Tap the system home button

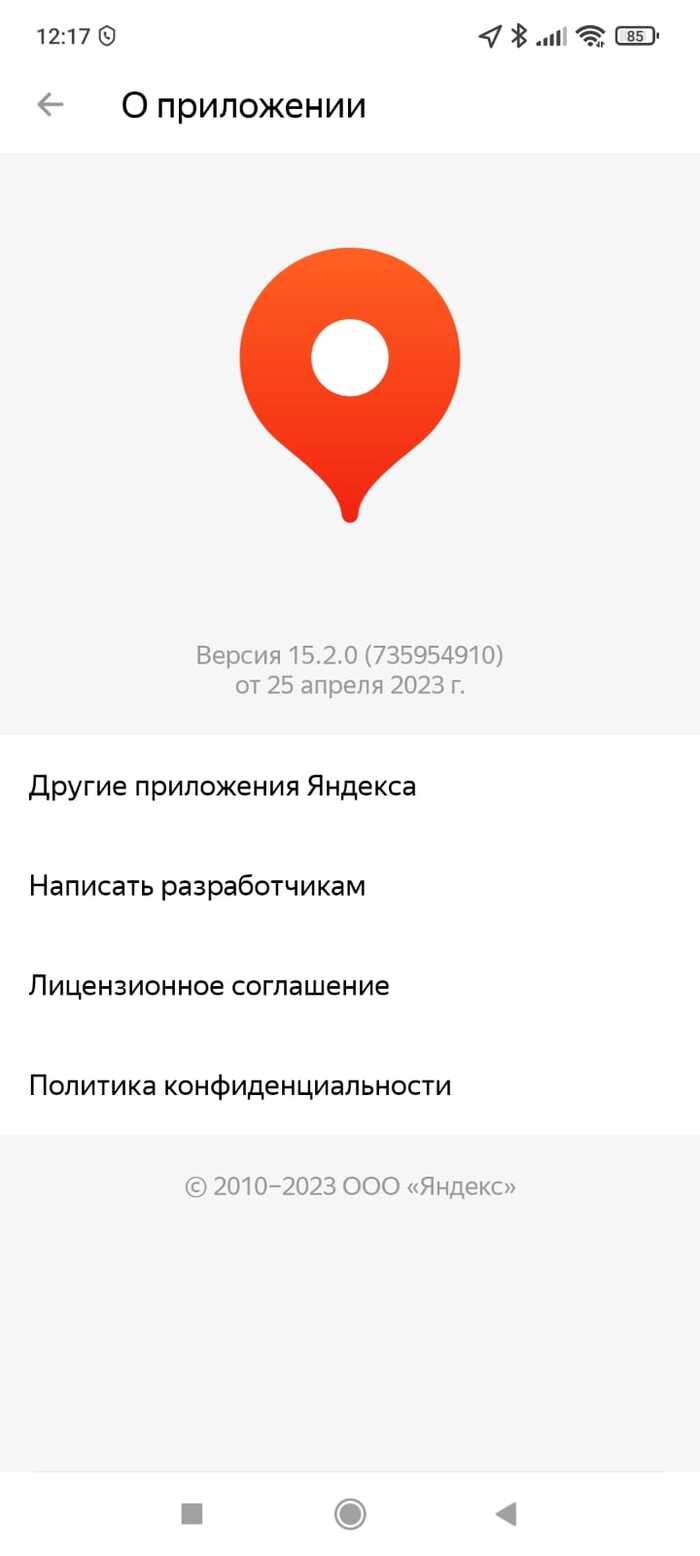(x=350, y=1514)
